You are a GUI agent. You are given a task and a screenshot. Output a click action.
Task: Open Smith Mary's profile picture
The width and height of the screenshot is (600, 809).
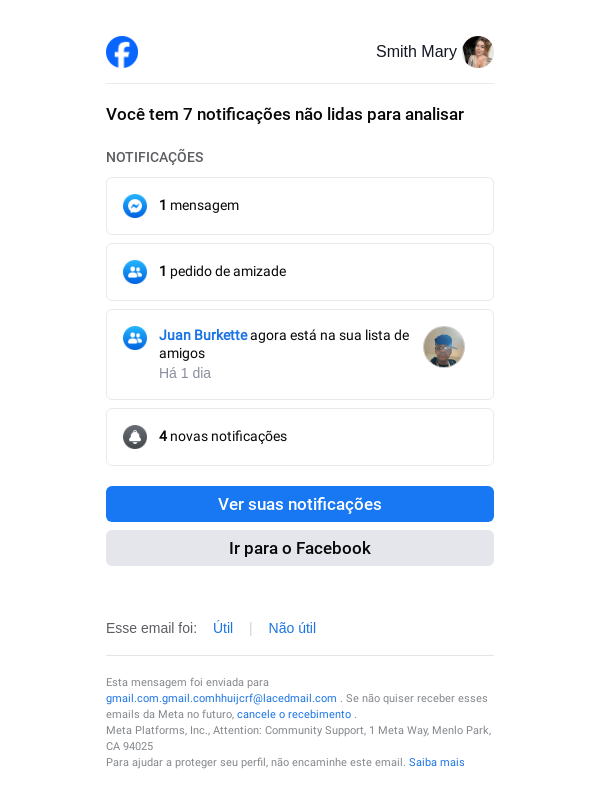478,52
